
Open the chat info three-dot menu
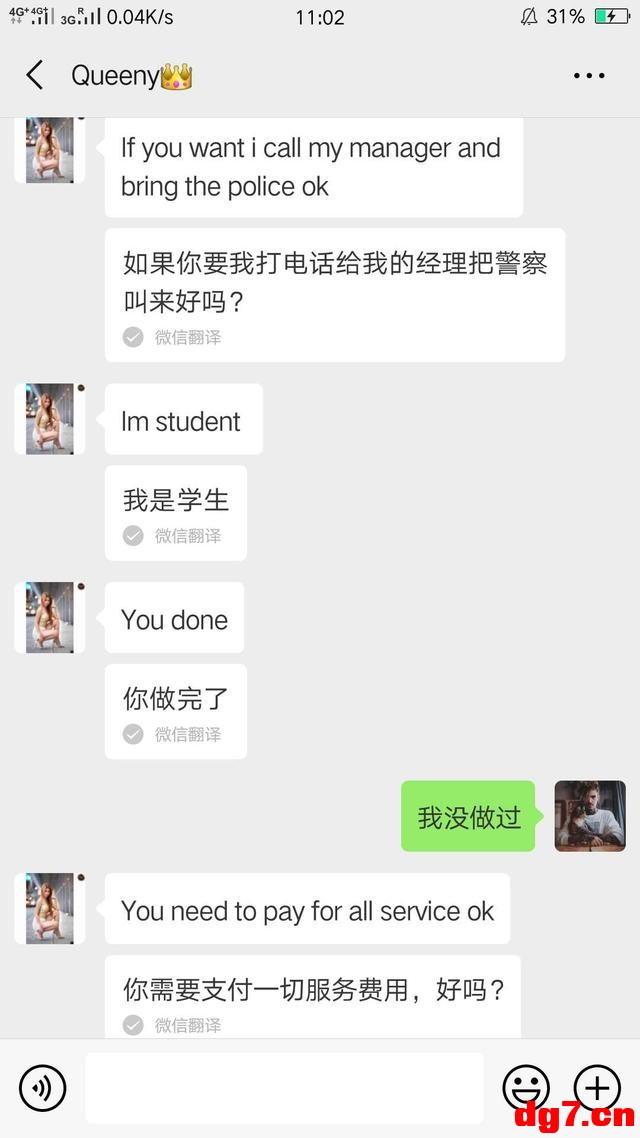(588, 75)
